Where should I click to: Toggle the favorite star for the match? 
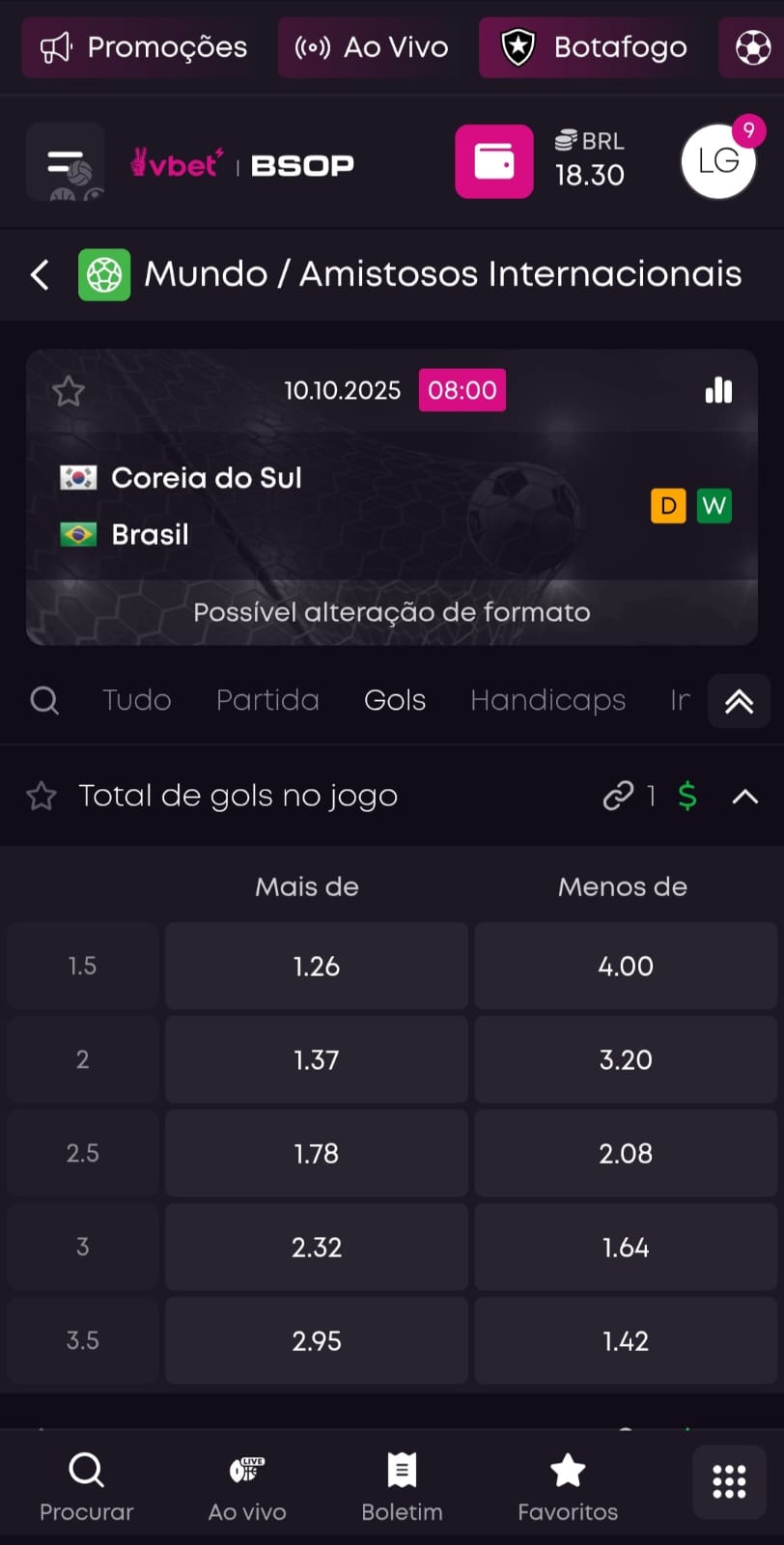click(69, 390)
